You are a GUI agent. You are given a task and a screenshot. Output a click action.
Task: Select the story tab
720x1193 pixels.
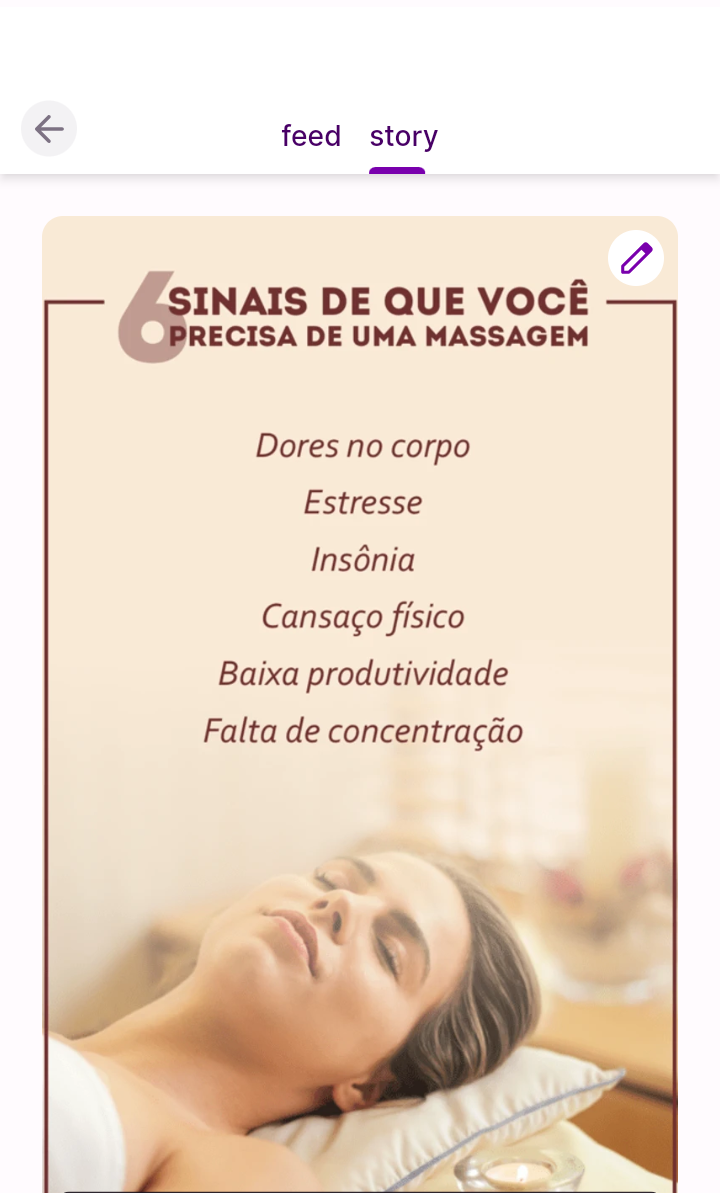tap(403, 136)
